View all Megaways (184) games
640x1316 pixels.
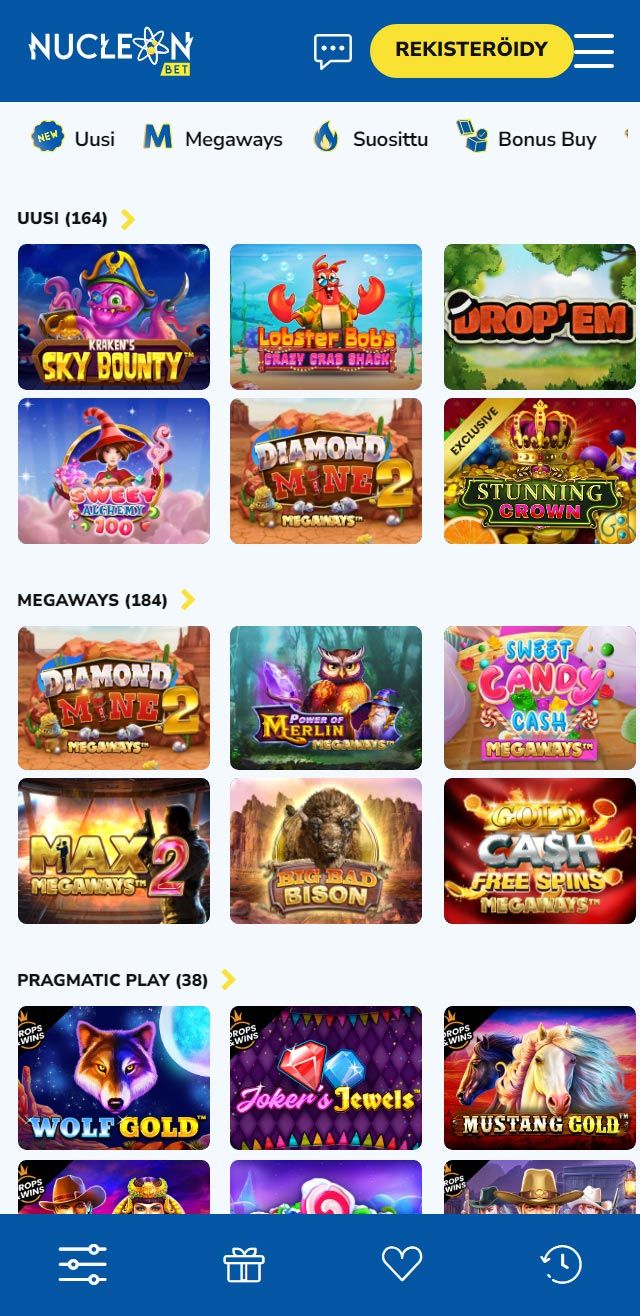(187, 600)
